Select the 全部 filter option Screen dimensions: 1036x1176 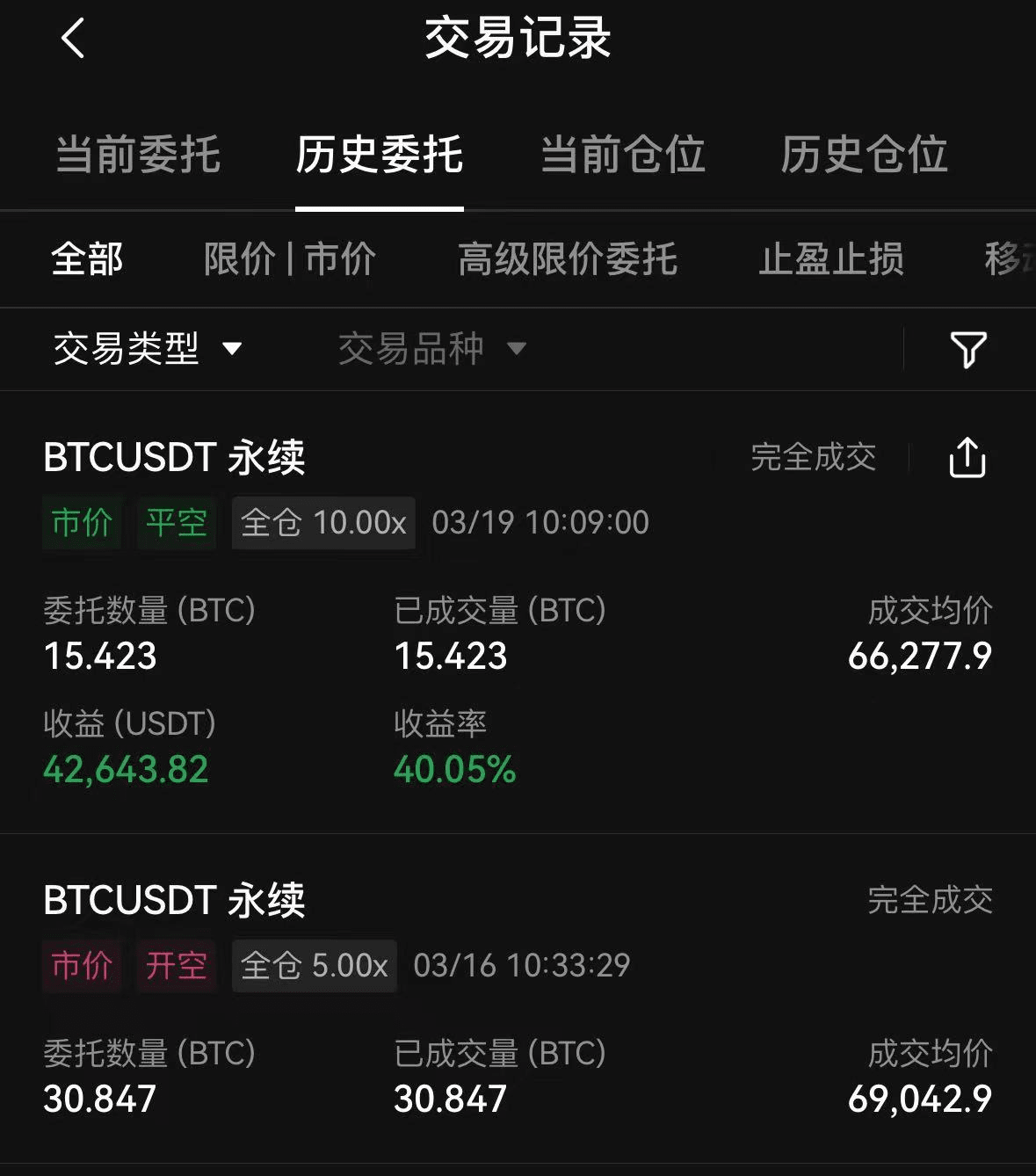87,261
